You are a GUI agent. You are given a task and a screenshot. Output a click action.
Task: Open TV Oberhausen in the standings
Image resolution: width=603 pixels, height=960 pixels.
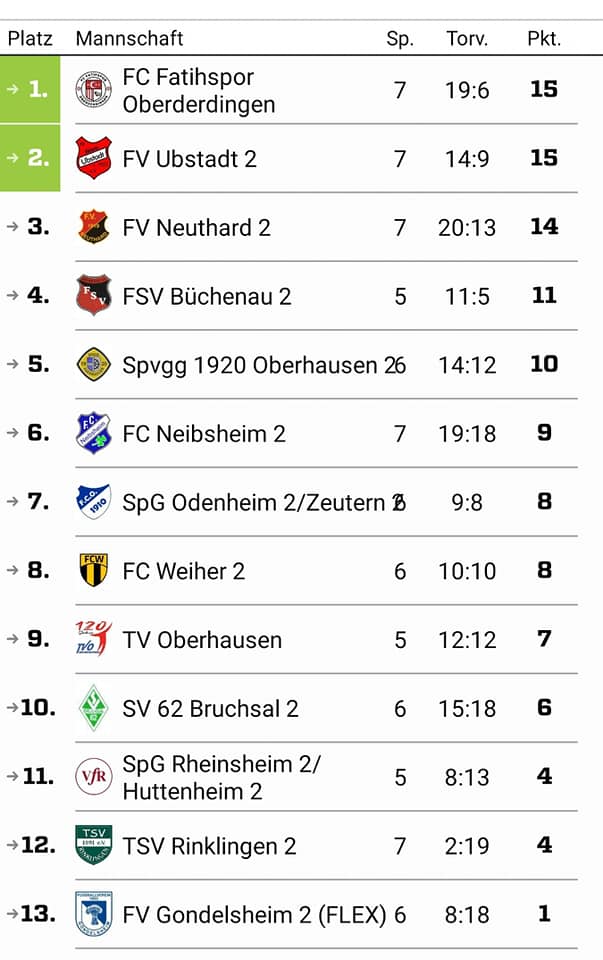tap(202, 640)
